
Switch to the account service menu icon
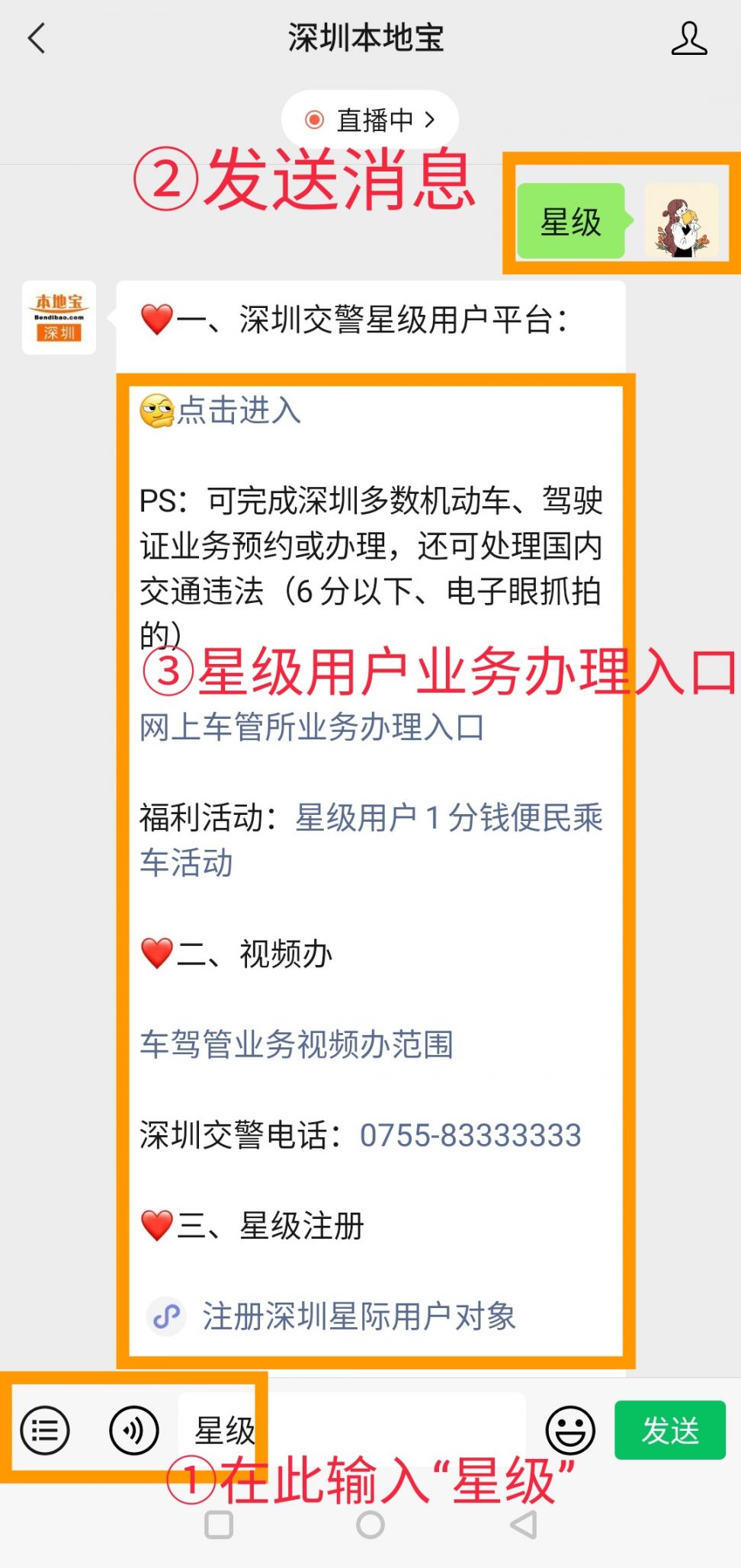45,1430
